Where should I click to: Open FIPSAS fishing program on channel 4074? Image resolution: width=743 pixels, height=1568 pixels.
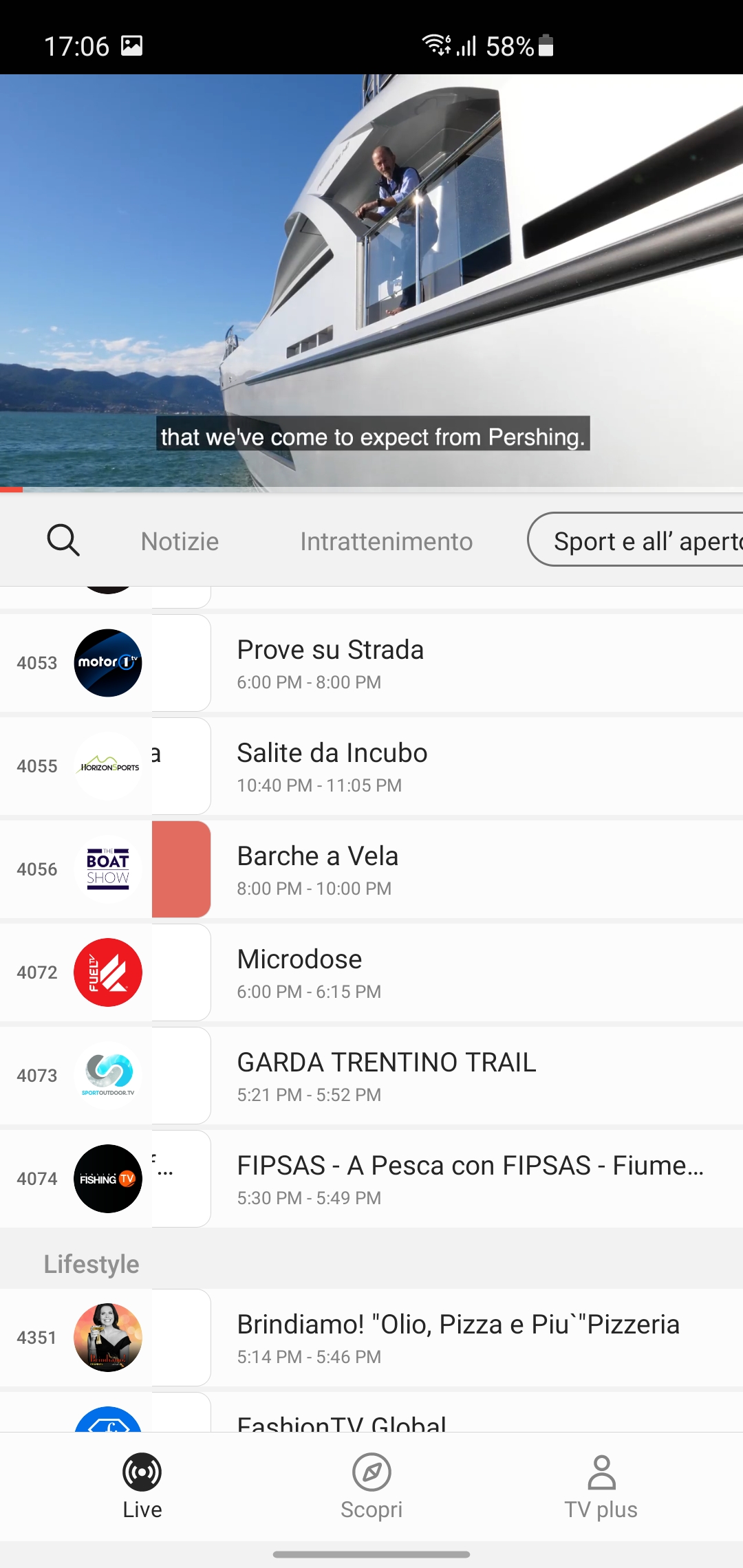click(371, 1179)
